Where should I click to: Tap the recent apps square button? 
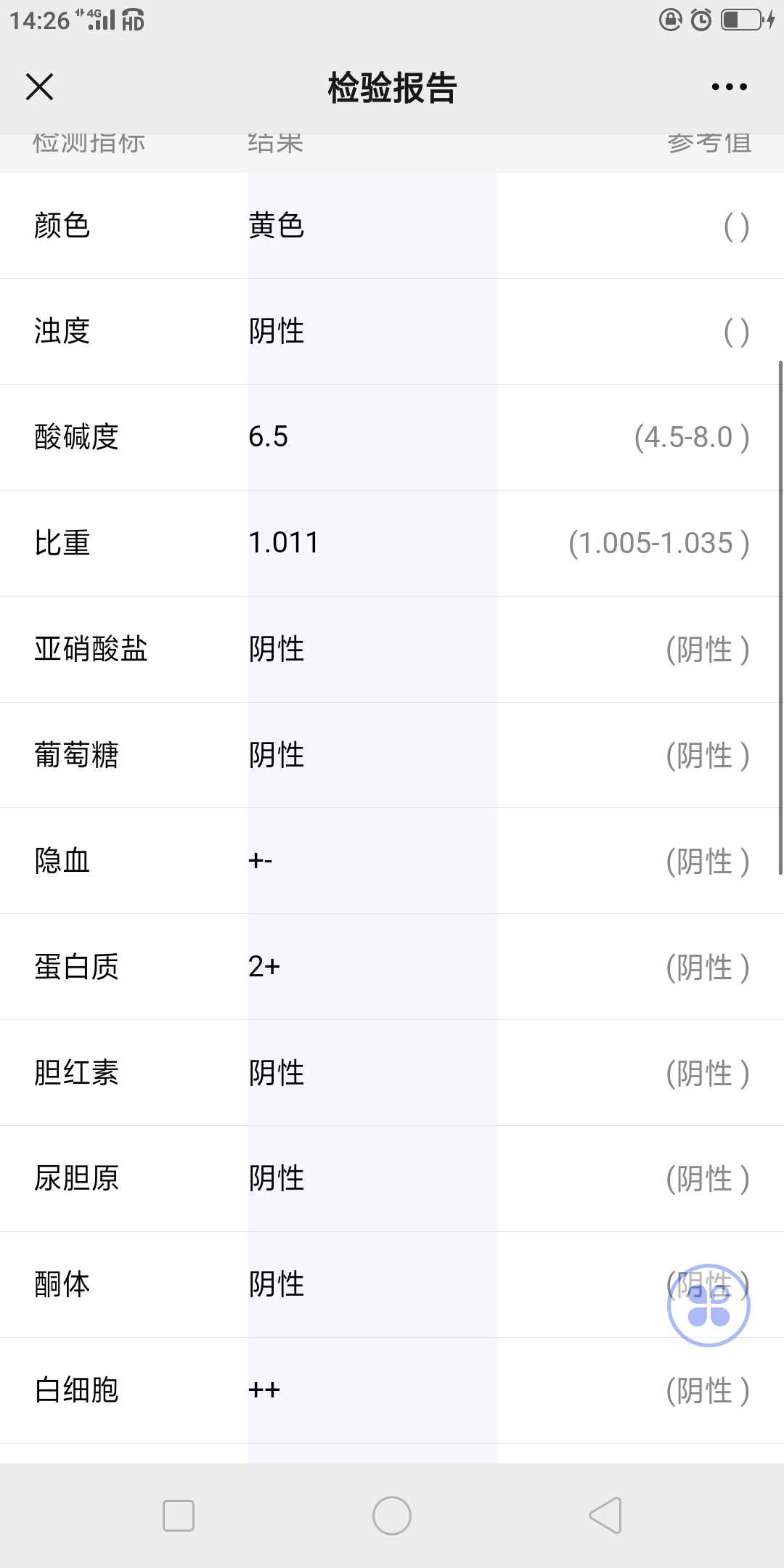179,1515
